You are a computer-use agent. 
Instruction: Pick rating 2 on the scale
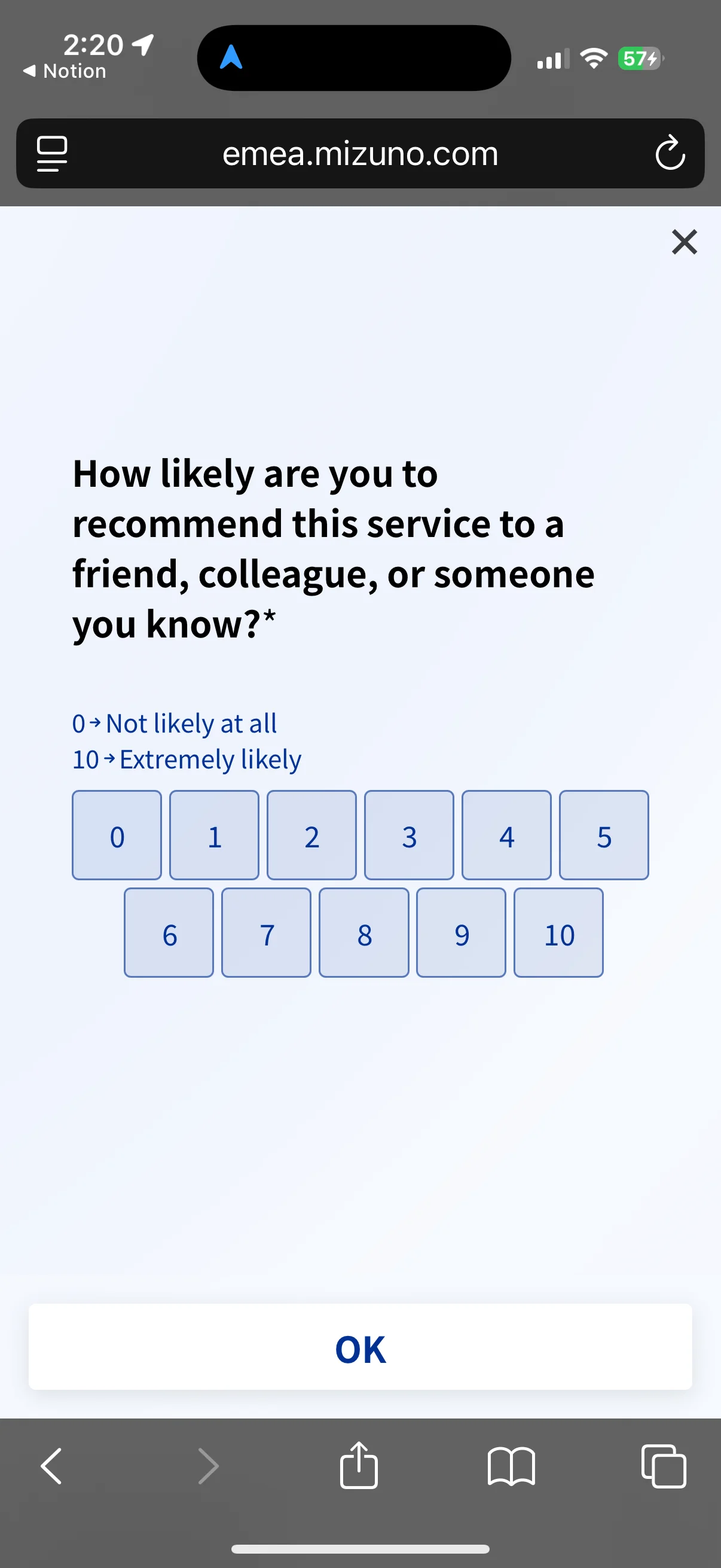click(311, 835)
